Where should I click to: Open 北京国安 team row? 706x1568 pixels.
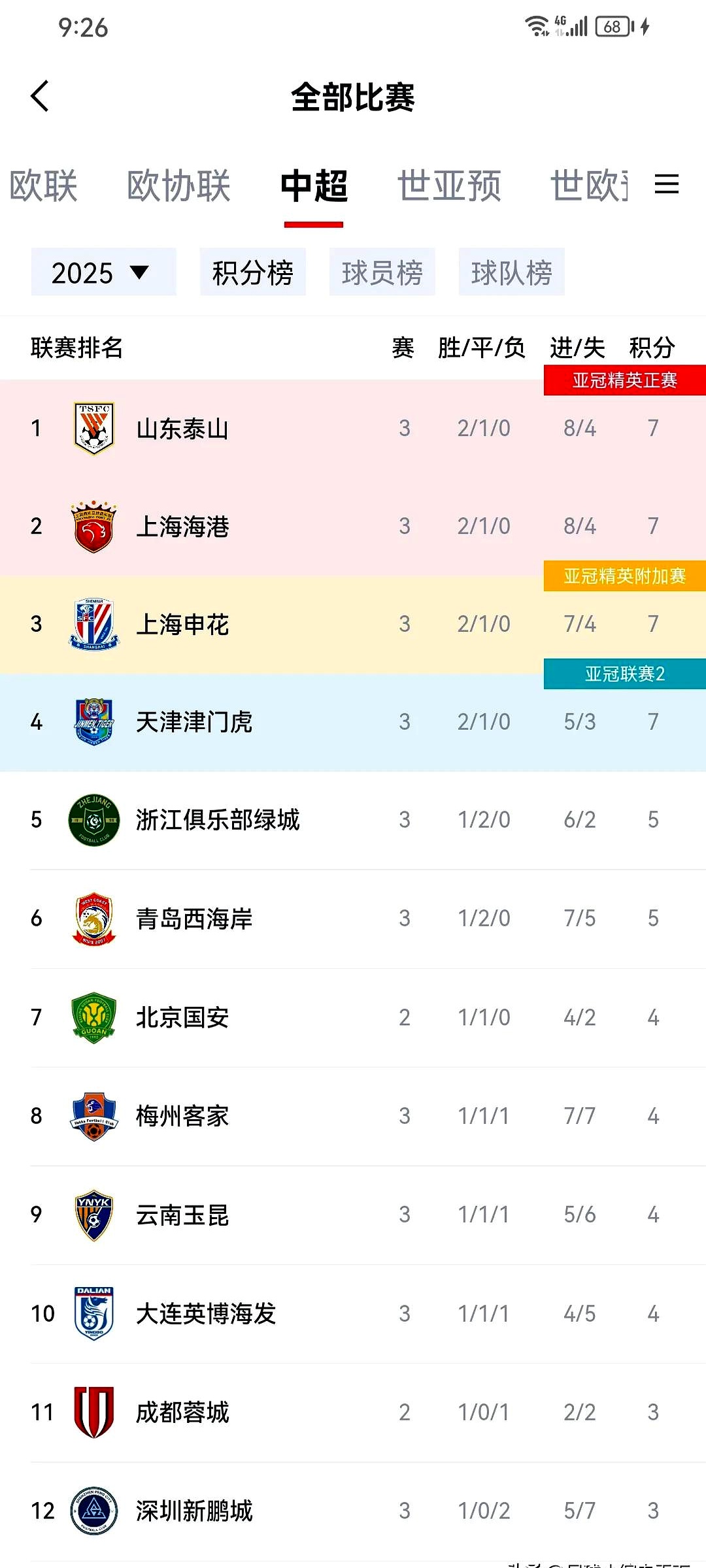tap(183, 1018)
